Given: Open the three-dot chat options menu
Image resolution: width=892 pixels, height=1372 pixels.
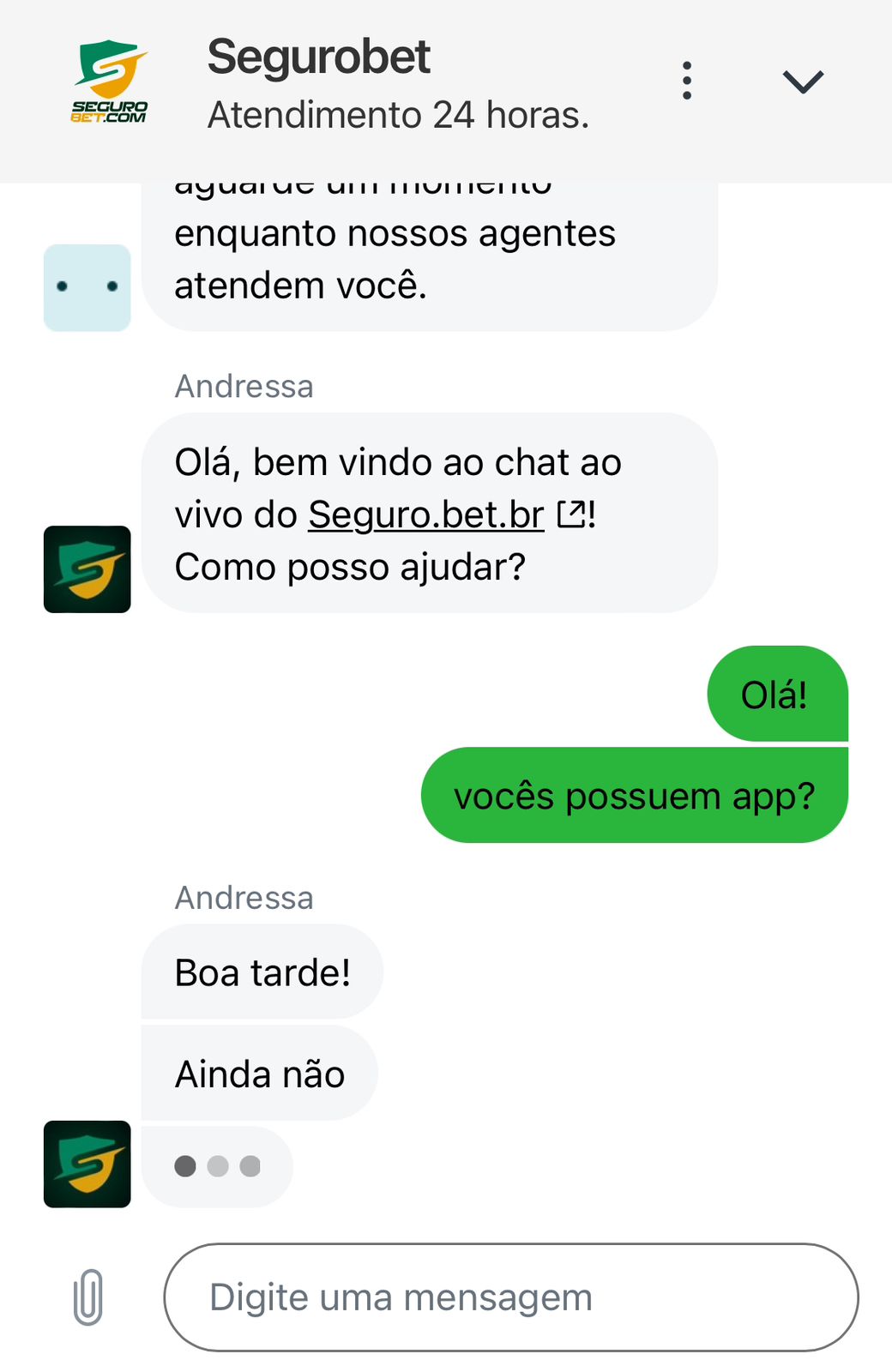Looking at the screenshot, I should (x=686, y=79).
